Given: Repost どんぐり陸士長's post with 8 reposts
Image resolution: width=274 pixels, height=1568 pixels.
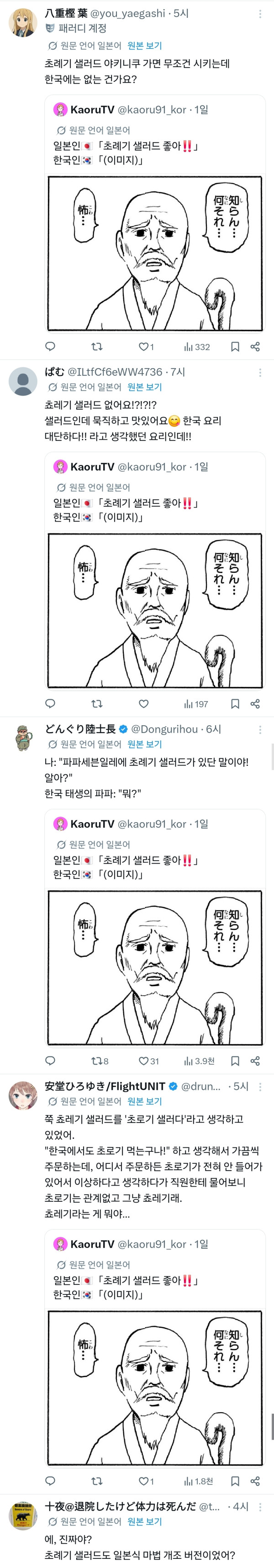Looking at the screenshot, I should tap(100, 1061).
